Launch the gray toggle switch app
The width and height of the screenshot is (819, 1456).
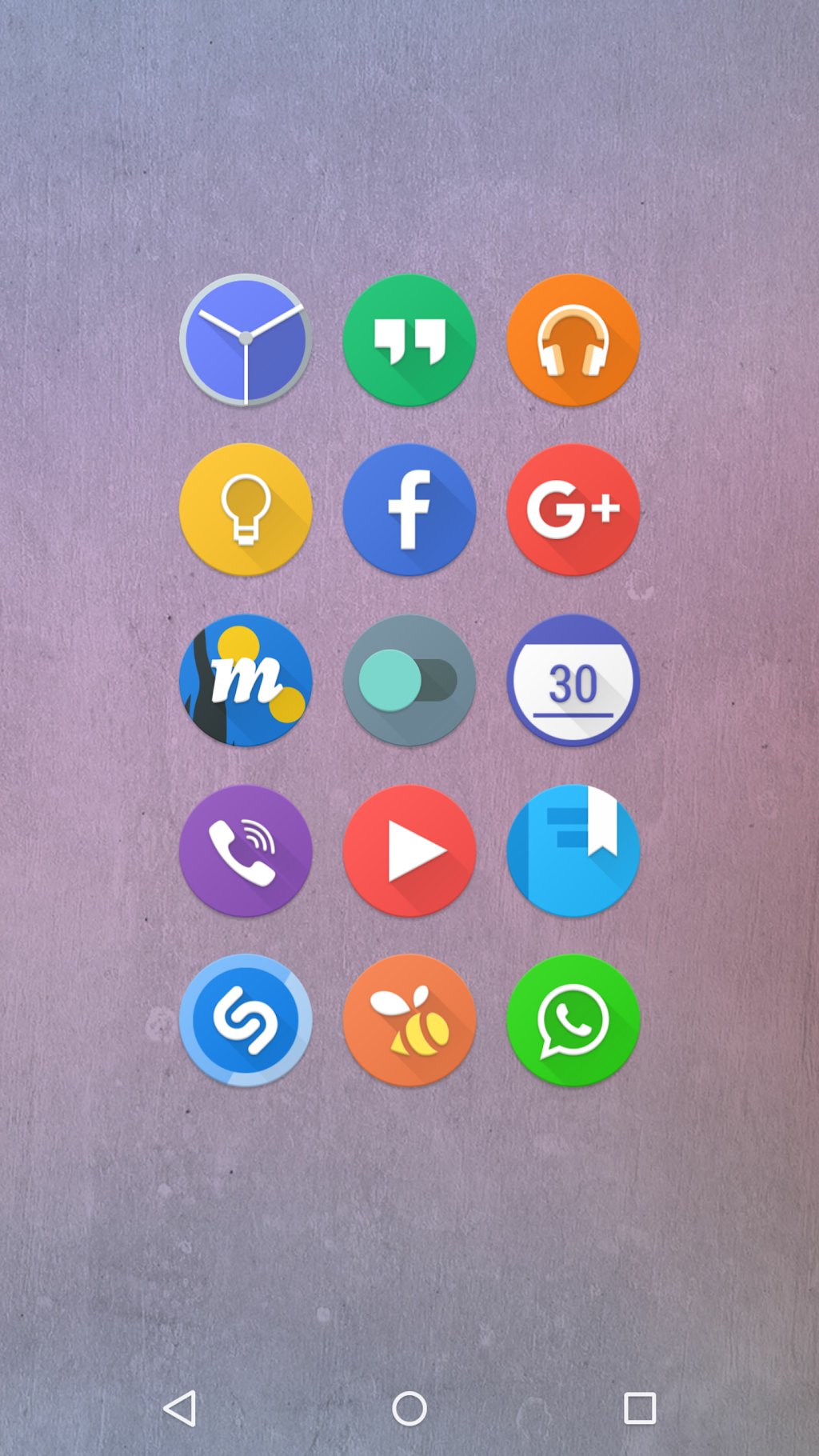pos(409,680)
